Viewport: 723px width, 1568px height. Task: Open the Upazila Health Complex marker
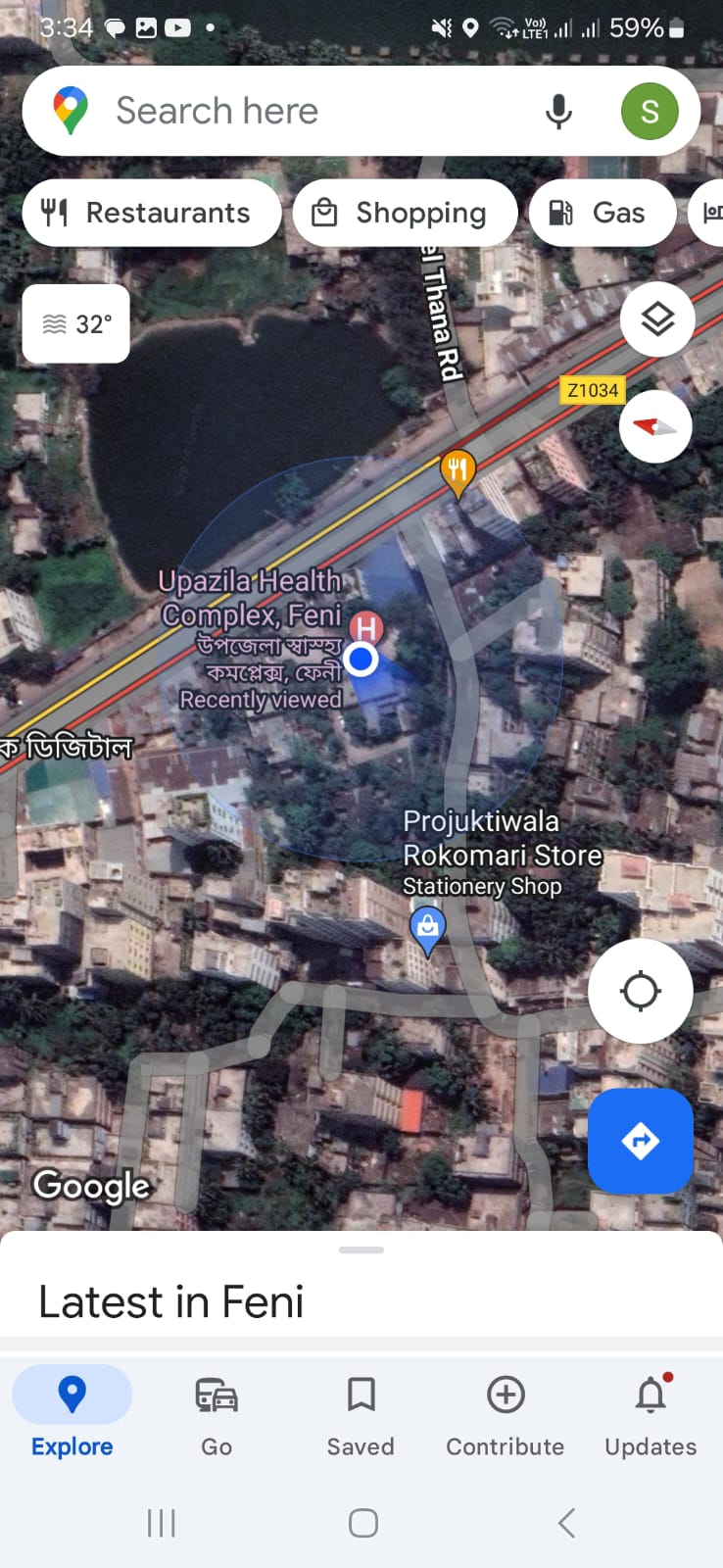click(366, 626)
